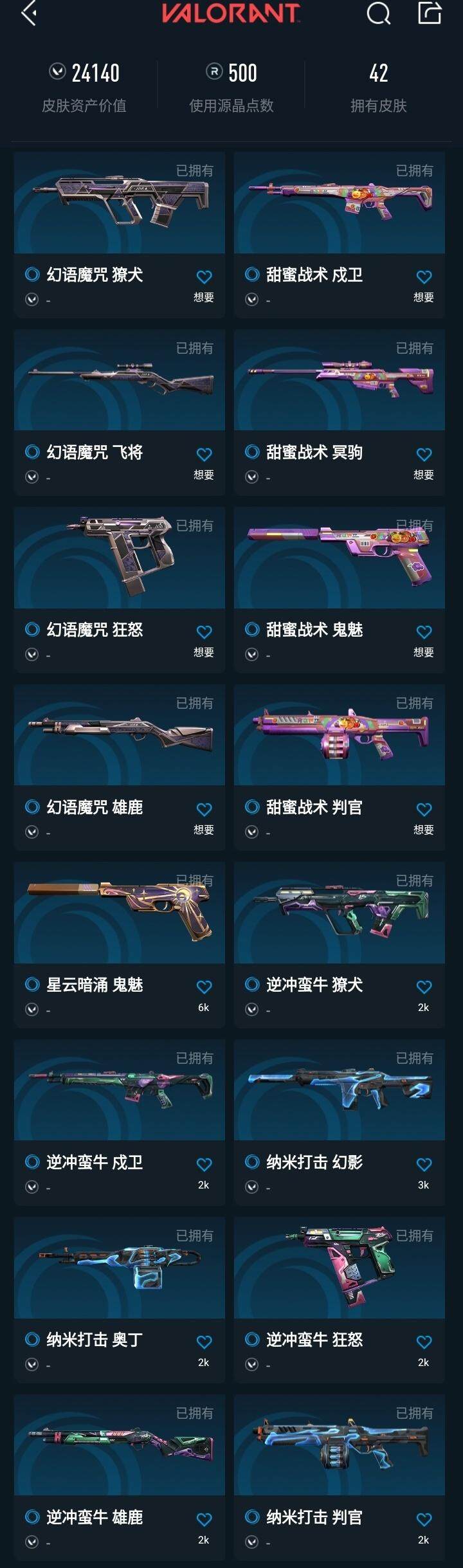Image resolution: width=463 pixels, height=1568 pixels.
Task: Open the 逆冲蛮牛 獠犬 skin card
Action: [x=340, y=913]
